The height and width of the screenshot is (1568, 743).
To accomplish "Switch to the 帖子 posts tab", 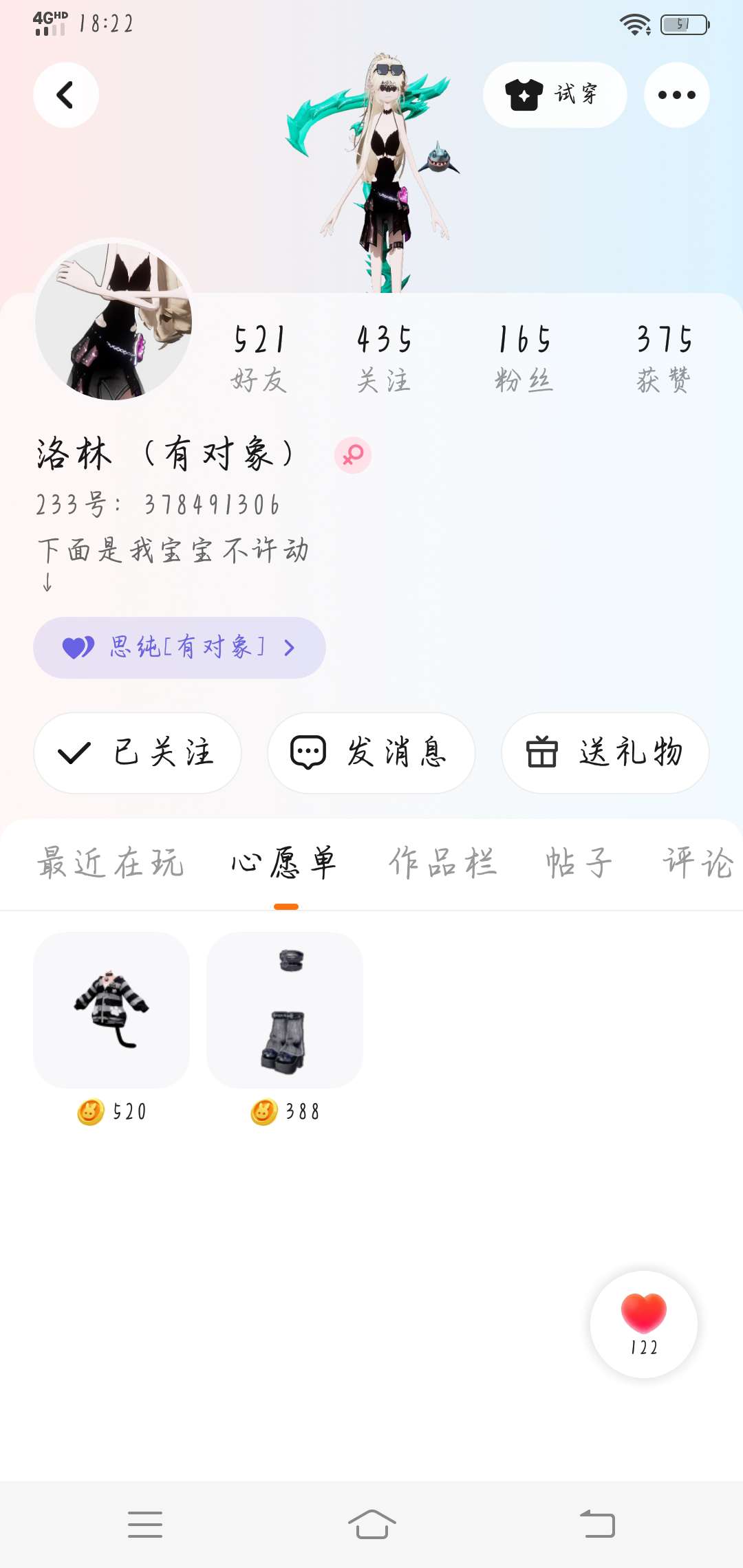I will [578, 862].
